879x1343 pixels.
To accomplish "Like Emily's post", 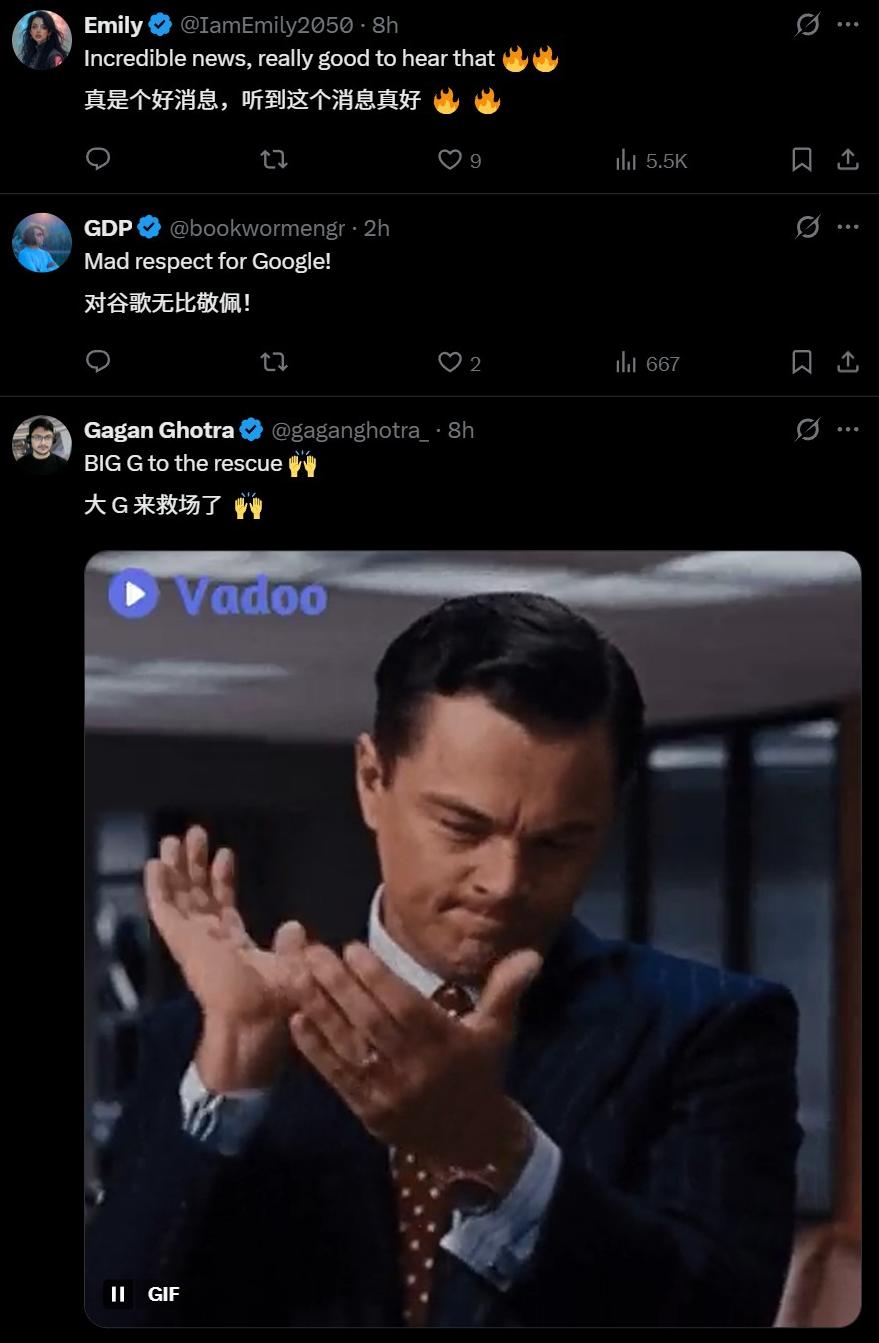I will pyautogui.click(x=451, y=159).
